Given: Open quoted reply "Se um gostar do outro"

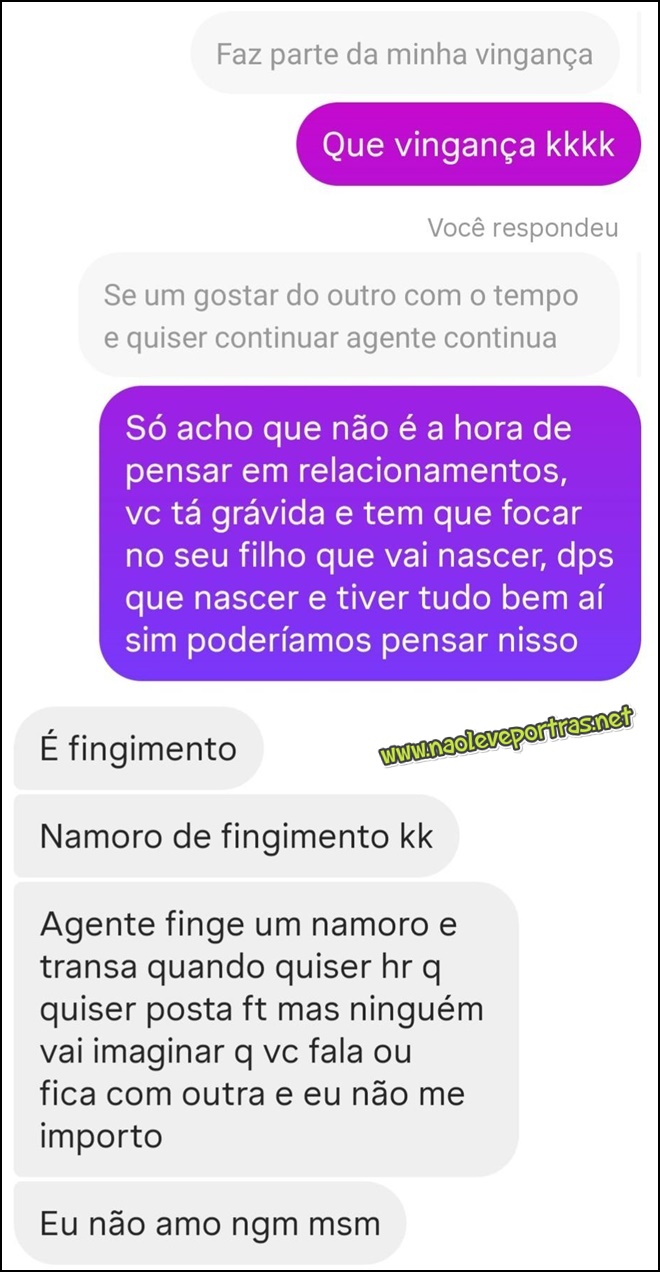Looking at the screenshot, I should pyautogui.click(x=349, y=317).
